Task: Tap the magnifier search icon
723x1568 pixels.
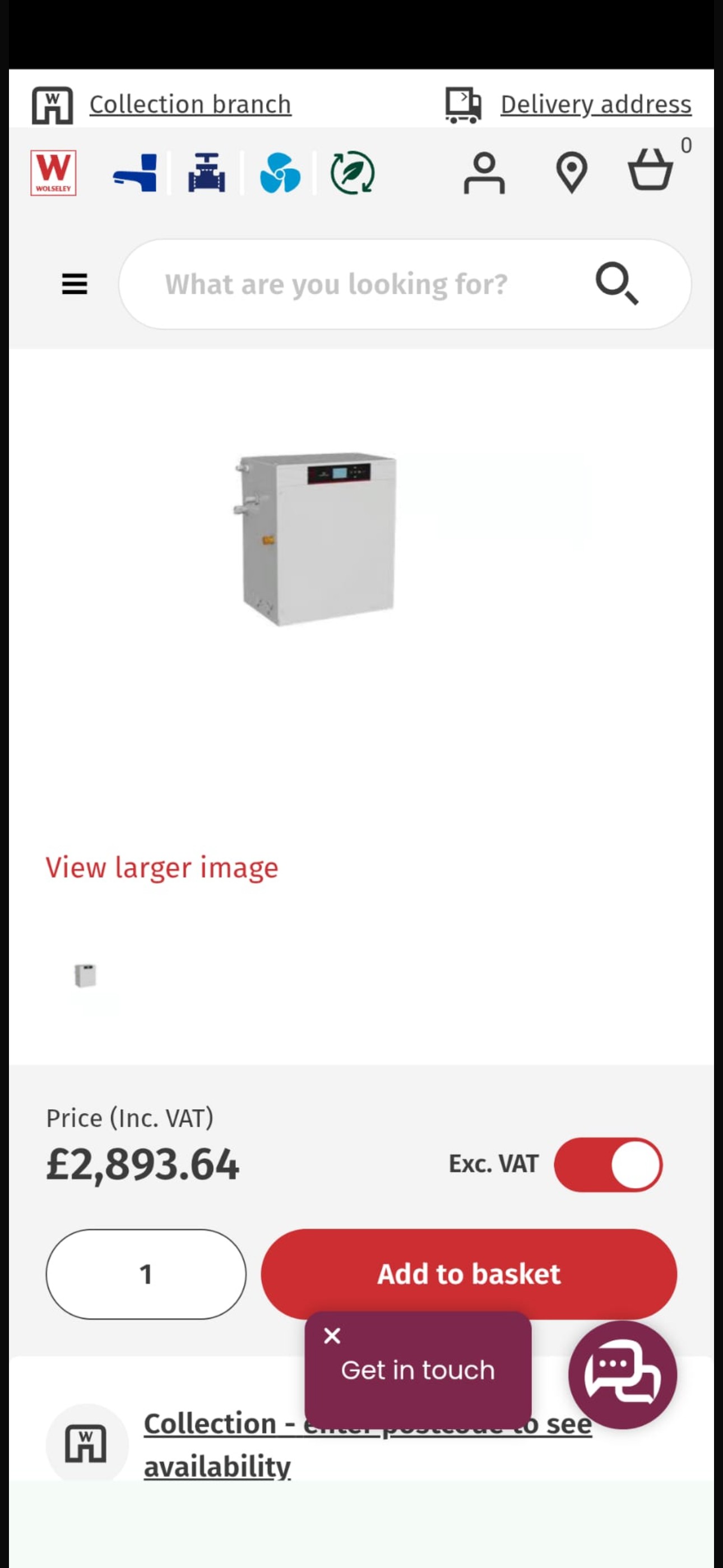Action: (617, 284)
